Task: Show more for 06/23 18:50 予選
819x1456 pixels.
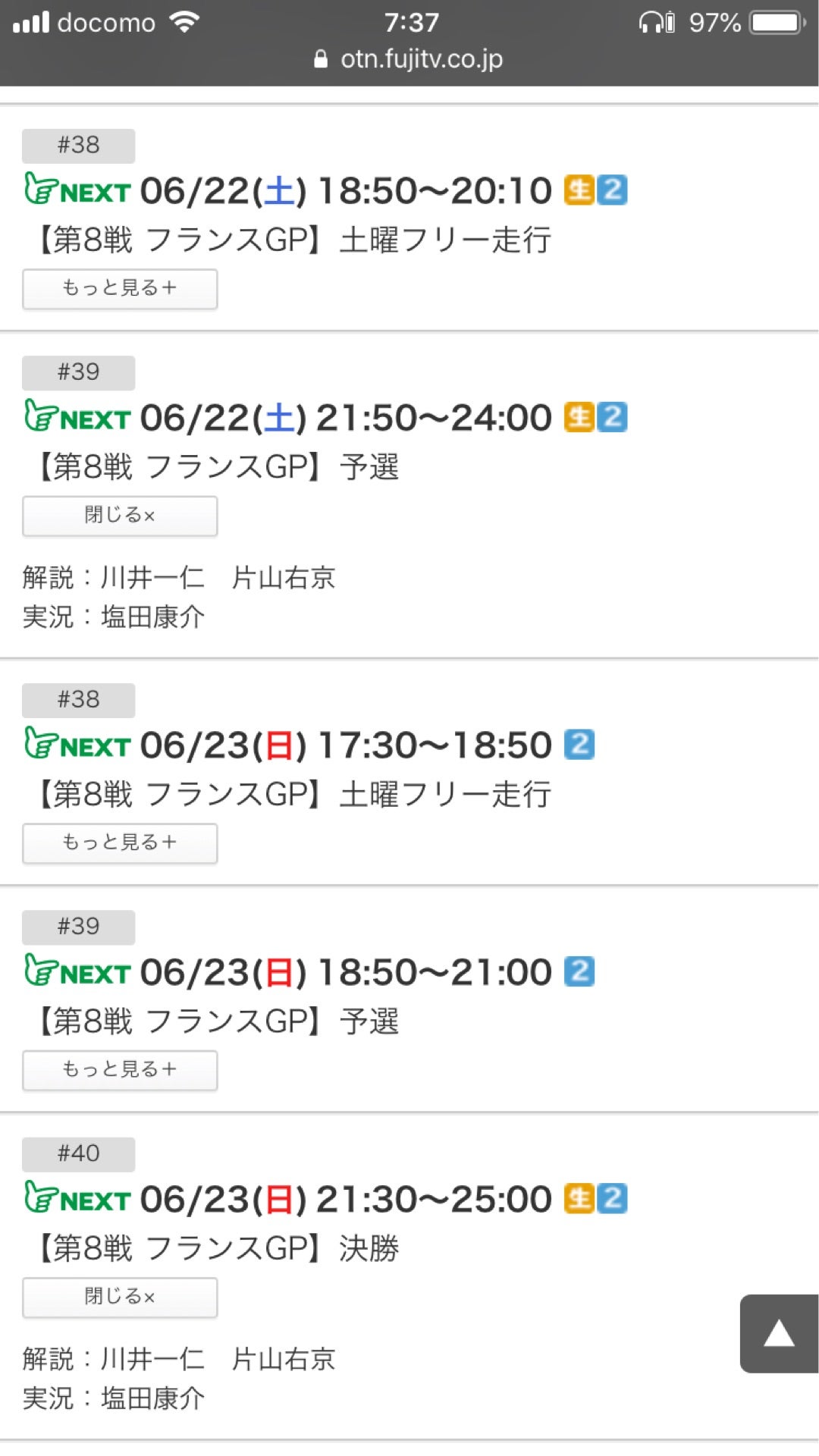Action: click(120, 1070)
